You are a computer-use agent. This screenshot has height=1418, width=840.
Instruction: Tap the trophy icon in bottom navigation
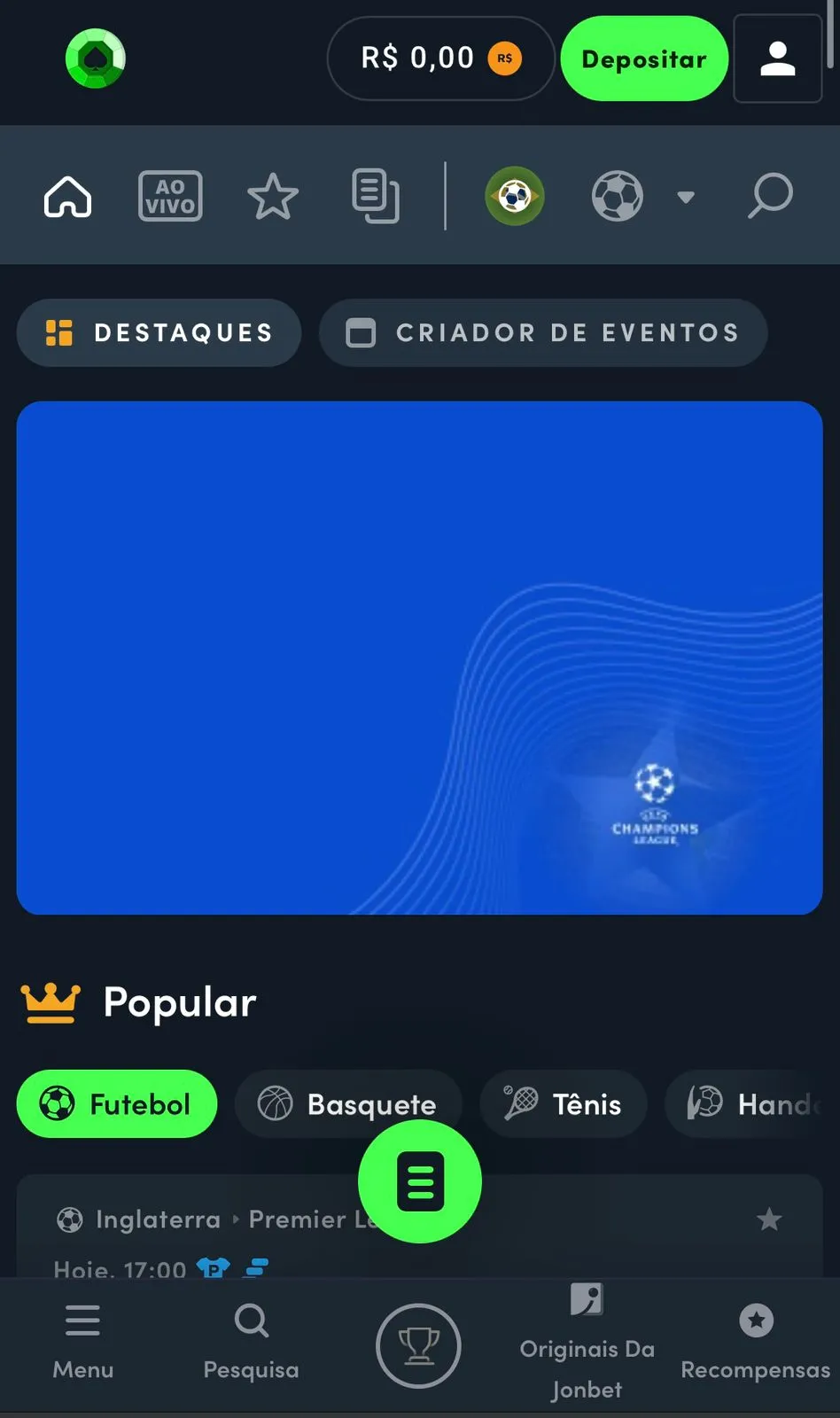click(x=419, y=1346)
